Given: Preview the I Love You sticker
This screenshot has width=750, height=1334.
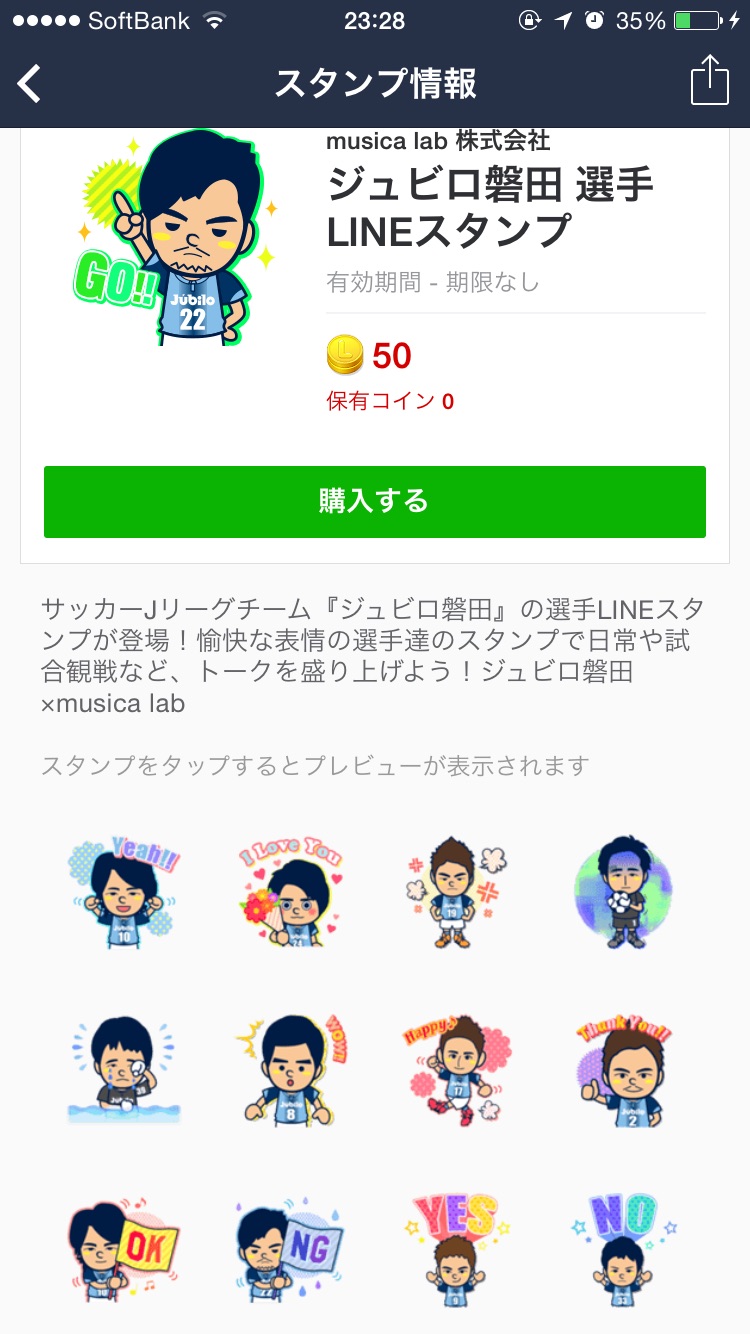Looking at the screenshot, I should 291,893.
